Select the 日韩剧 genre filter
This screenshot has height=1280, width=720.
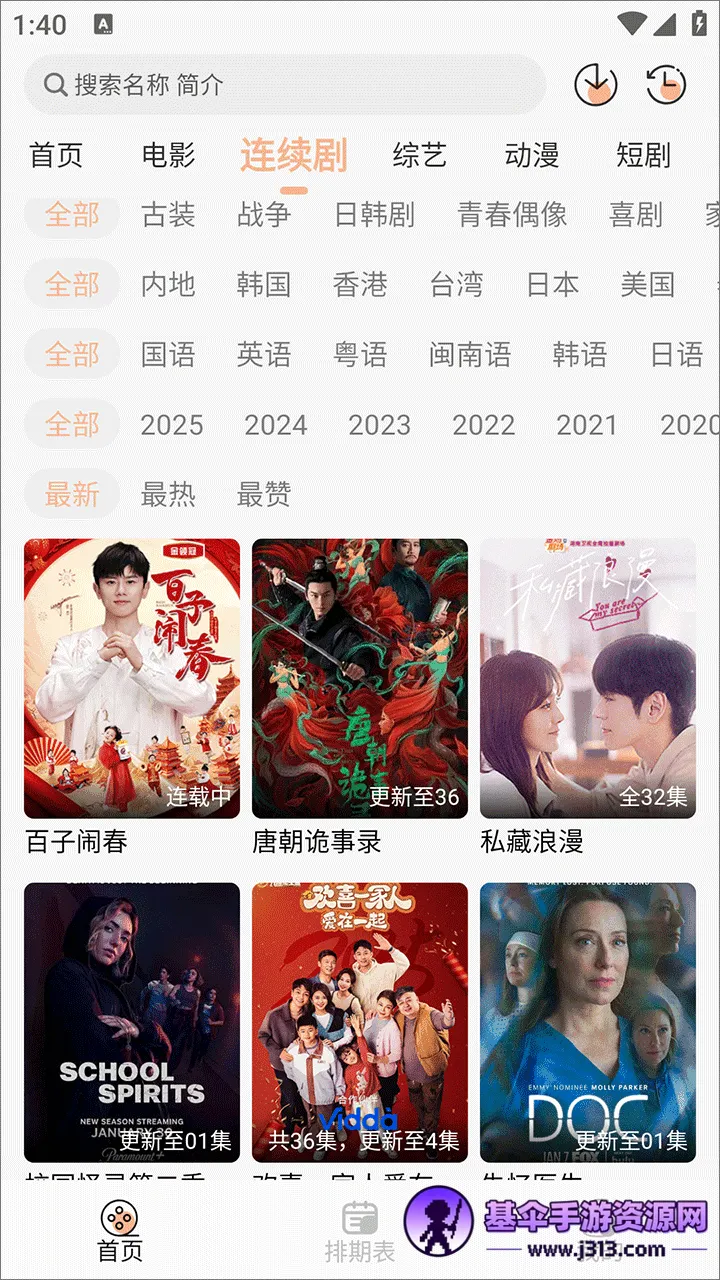pyautogui.click(x=374, y=214)
